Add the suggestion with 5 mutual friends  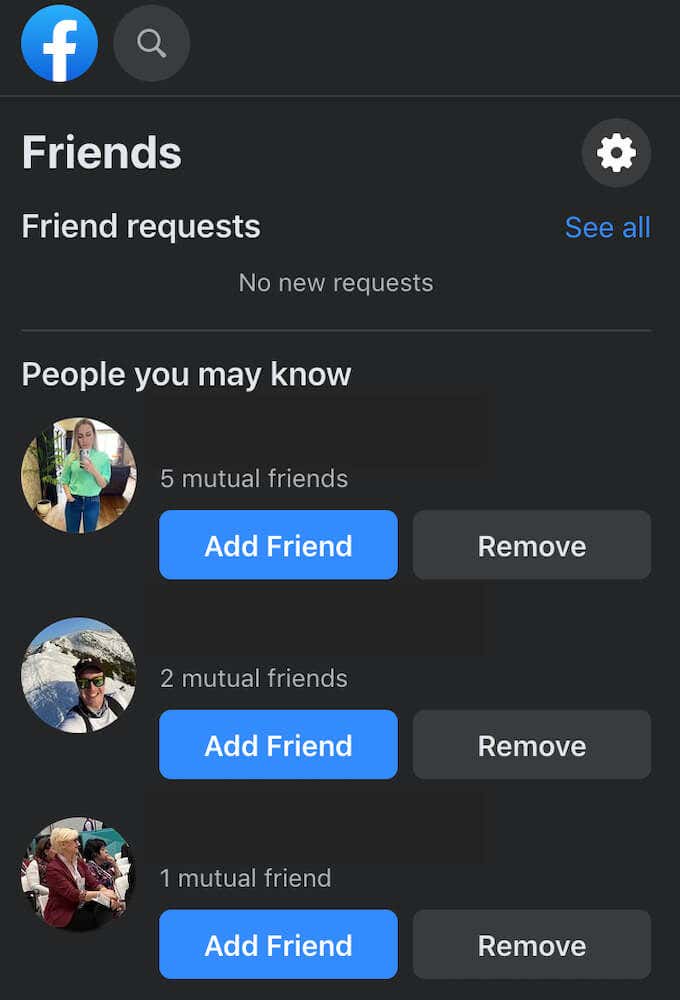tap(278, 545)
